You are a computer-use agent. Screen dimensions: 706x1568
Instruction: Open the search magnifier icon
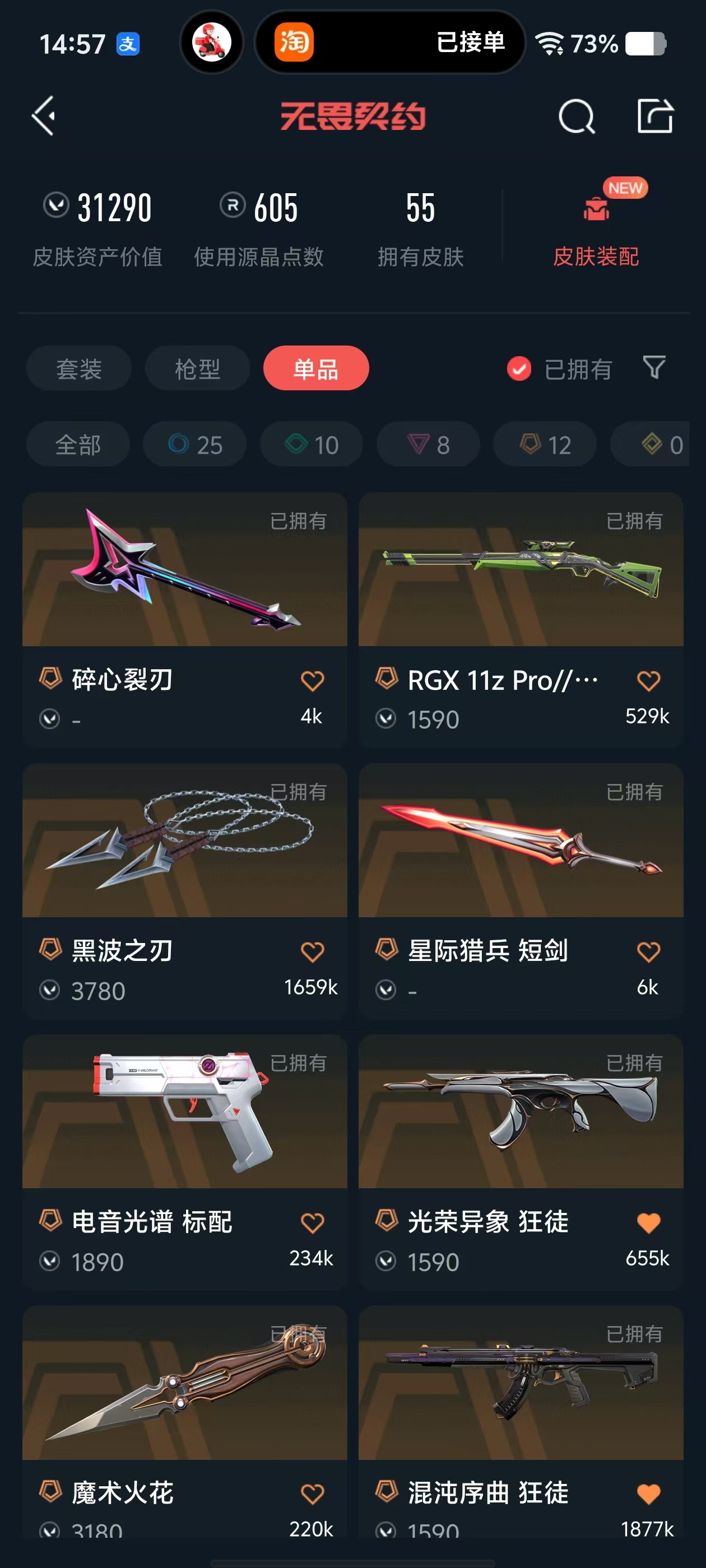575,116
